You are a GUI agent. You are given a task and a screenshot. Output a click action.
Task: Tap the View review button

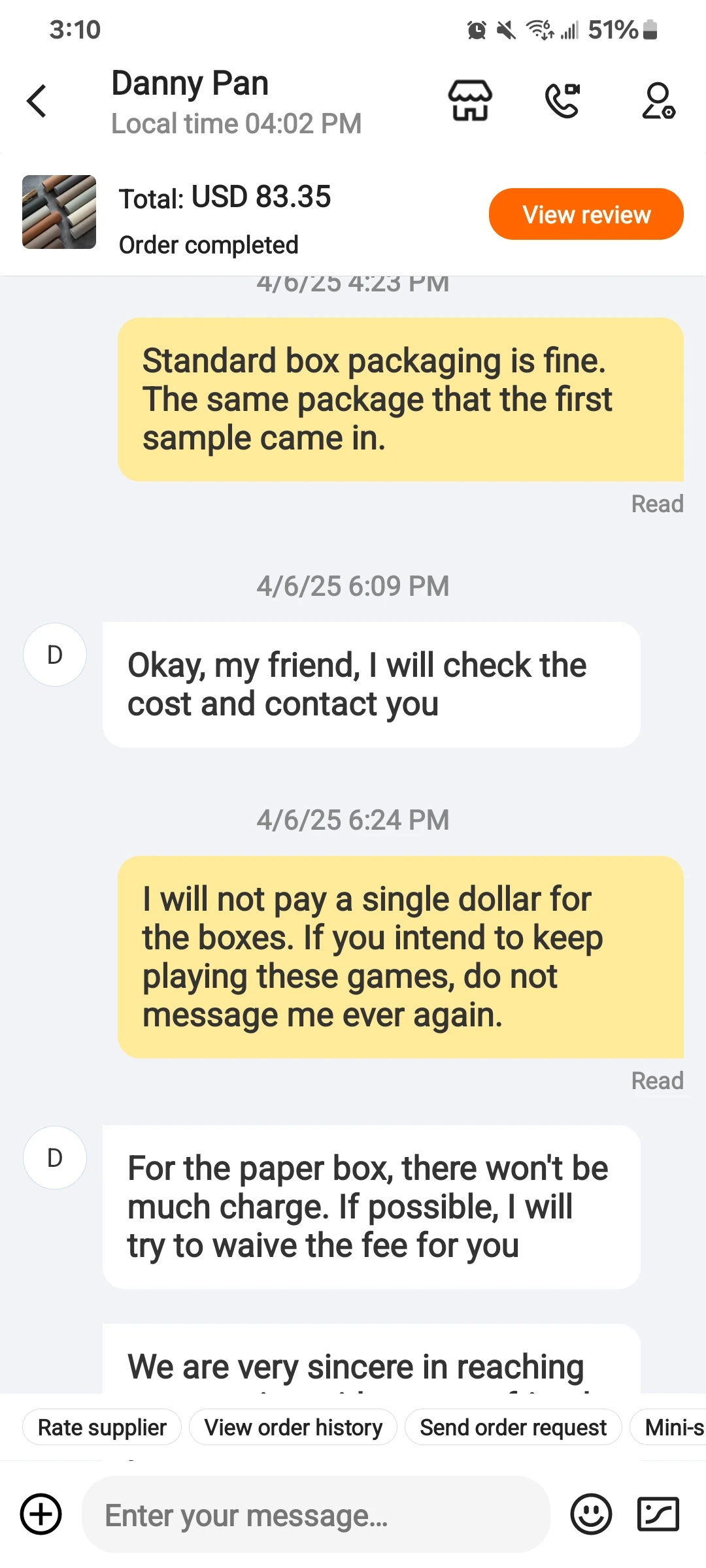tap(586, 214)
